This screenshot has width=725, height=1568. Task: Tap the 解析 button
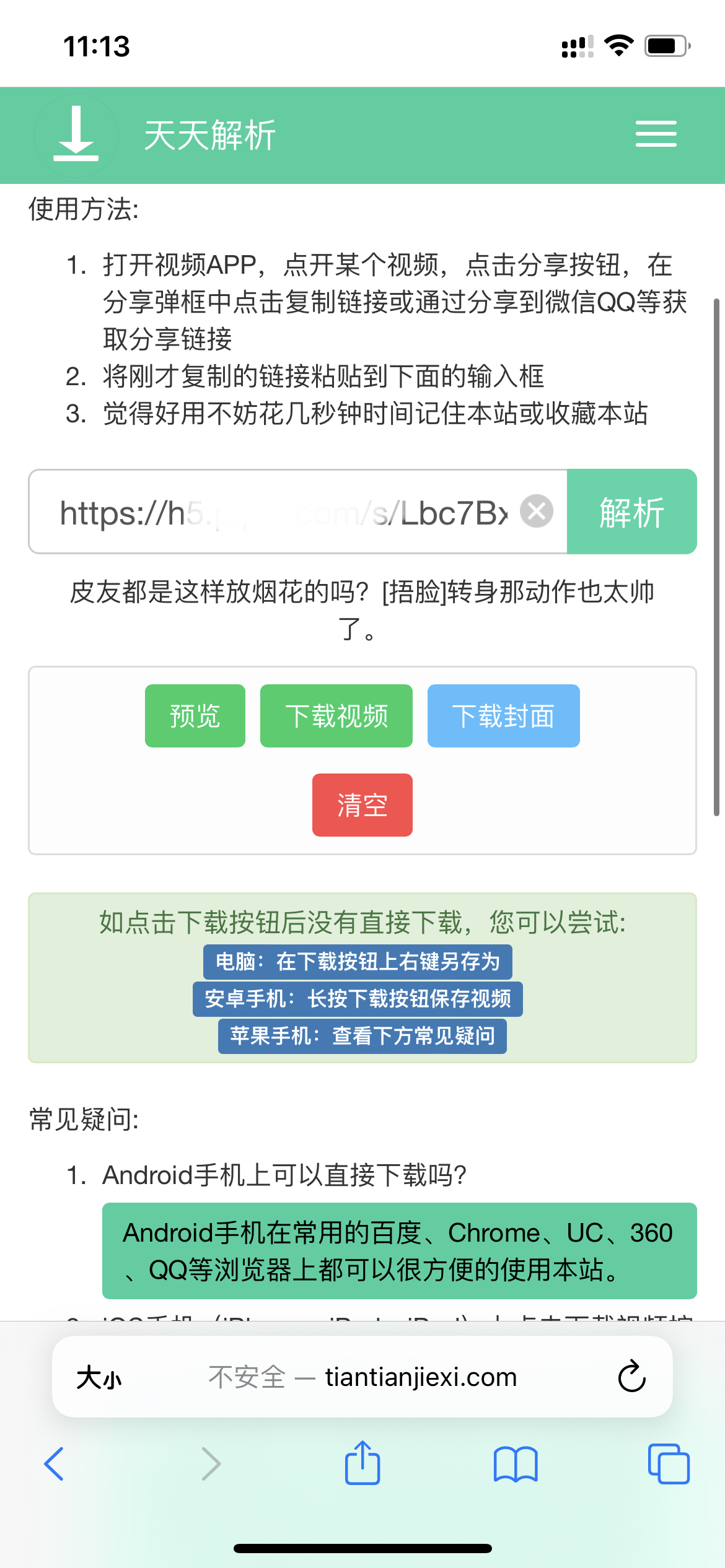click(x=631, y=512)
